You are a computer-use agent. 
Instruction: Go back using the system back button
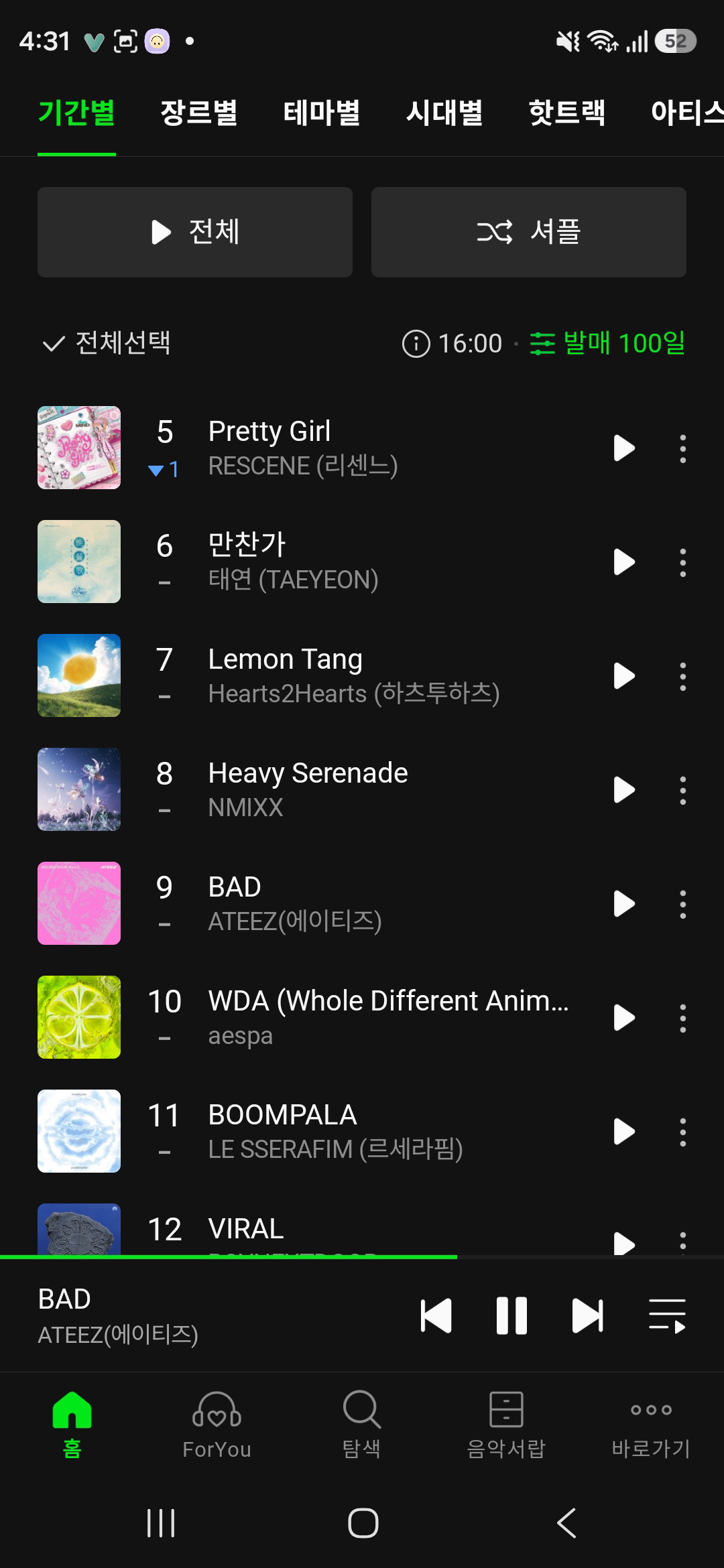(x=566, y=1523)
